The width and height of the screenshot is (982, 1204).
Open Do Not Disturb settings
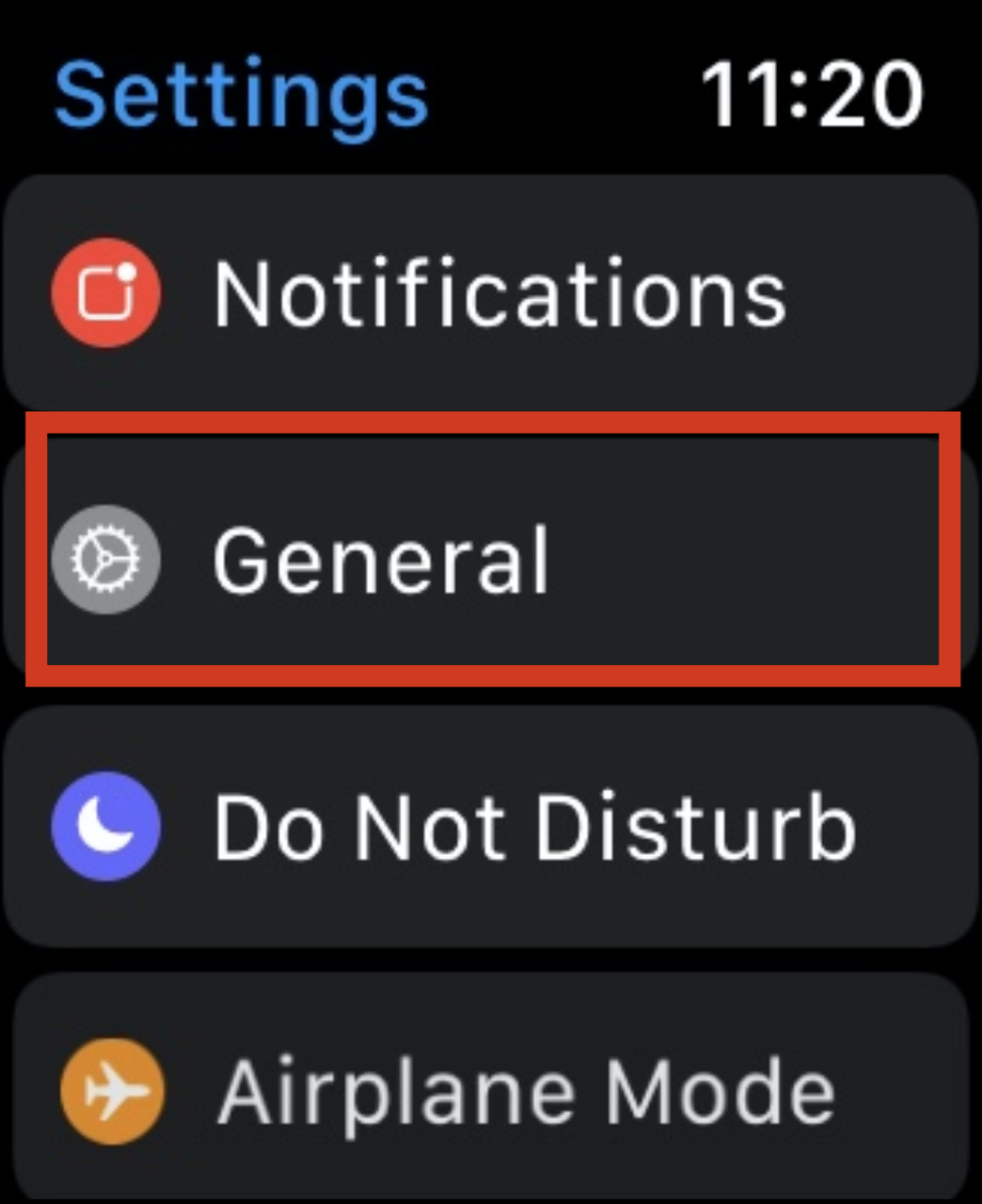tap(489, 826)
